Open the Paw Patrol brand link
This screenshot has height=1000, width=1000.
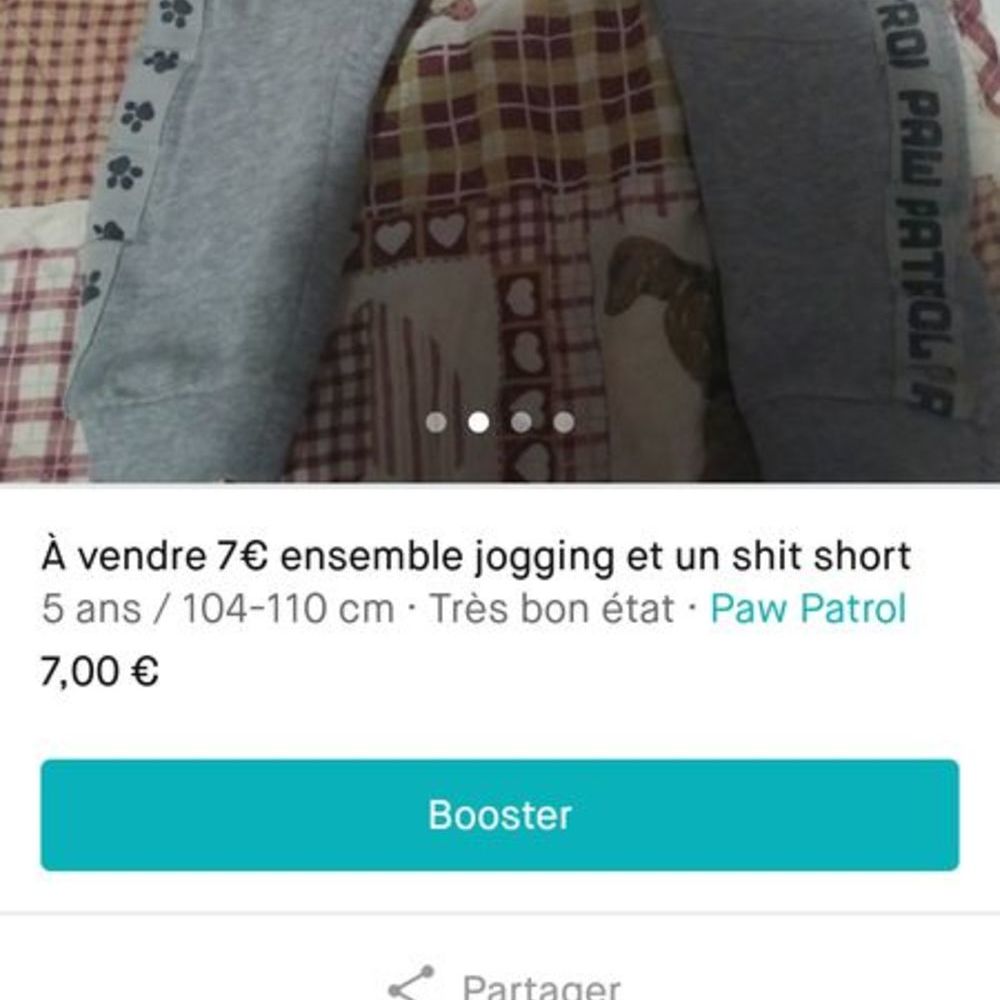pyautogui.click(x=807, y=608)
